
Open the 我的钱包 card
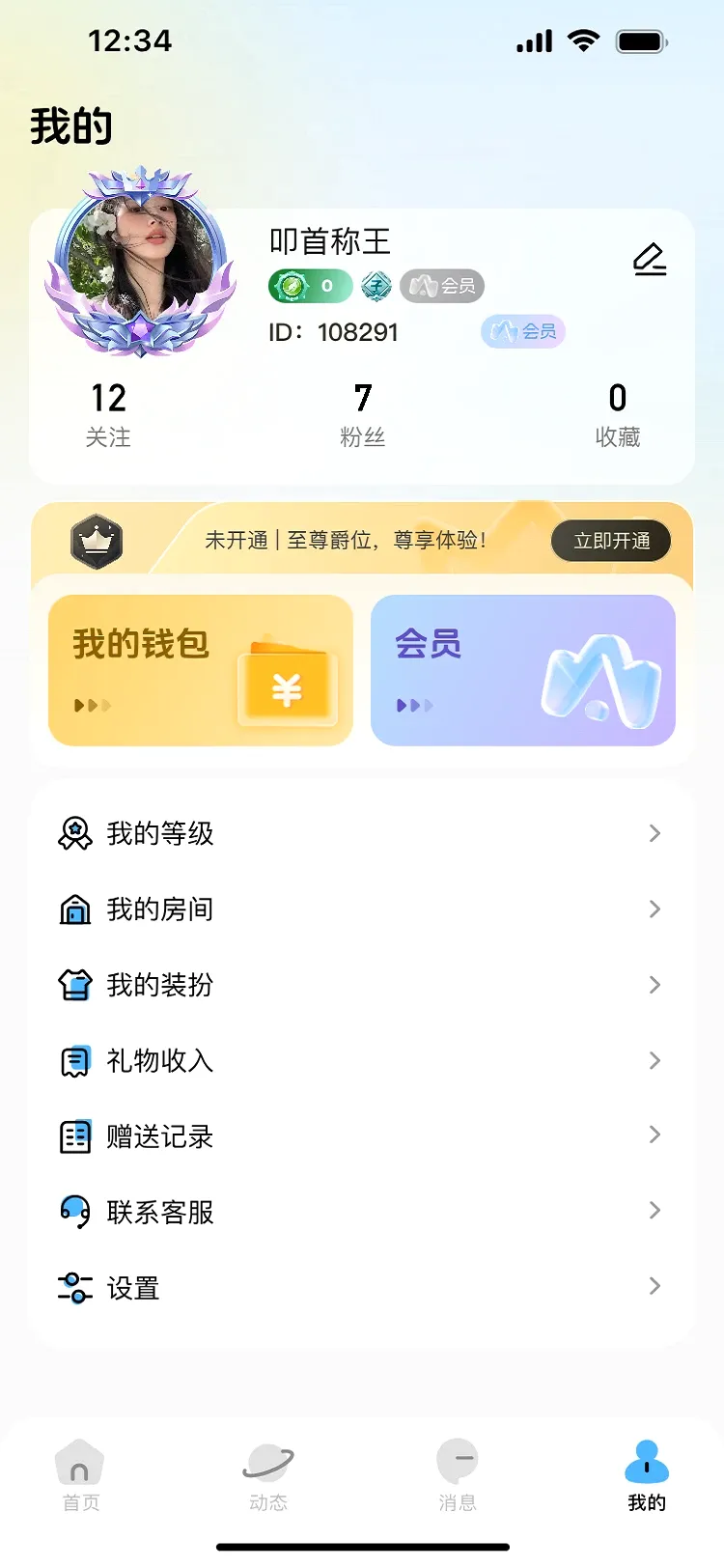201,670
